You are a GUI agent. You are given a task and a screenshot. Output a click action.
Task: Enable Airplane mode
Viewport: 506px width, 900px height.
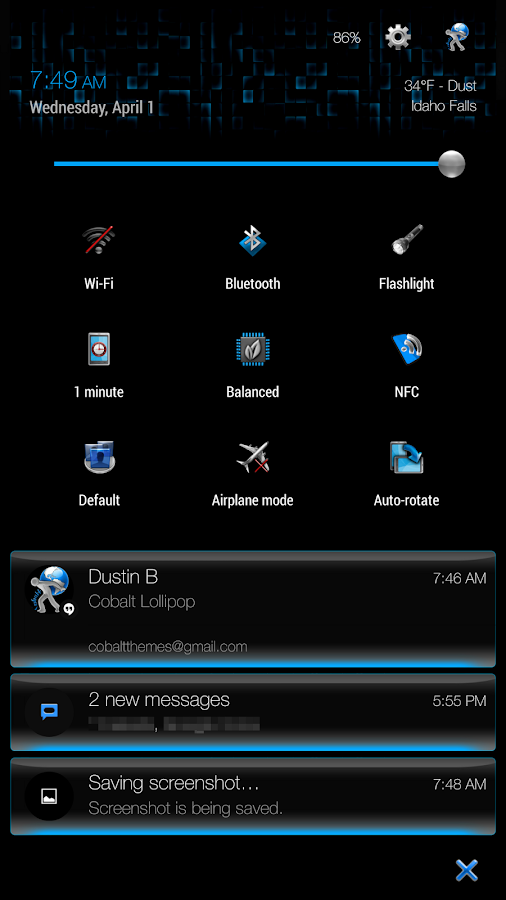click(x=252, y=474)
